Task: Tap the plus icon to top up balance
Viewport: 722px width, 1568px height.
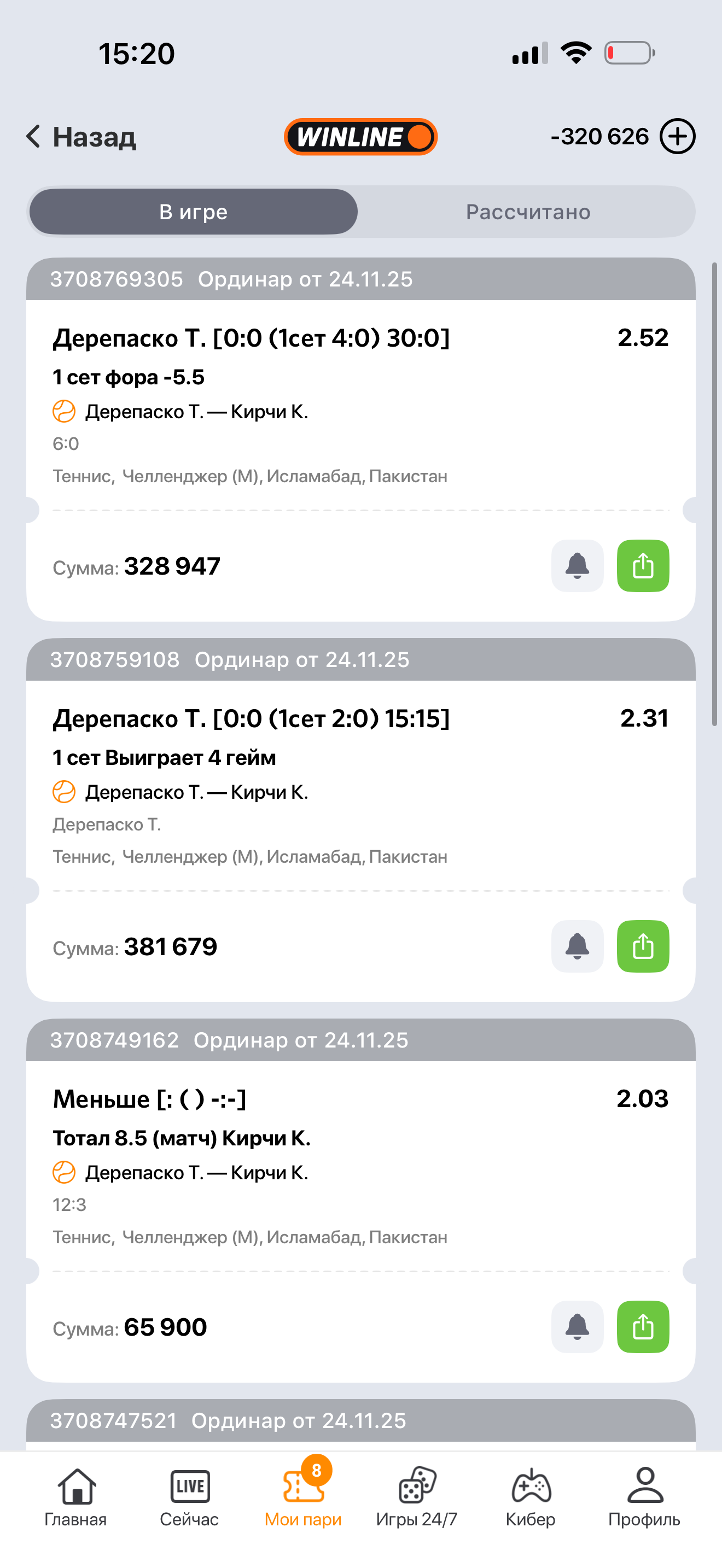Action: click(x=677, y=136)
